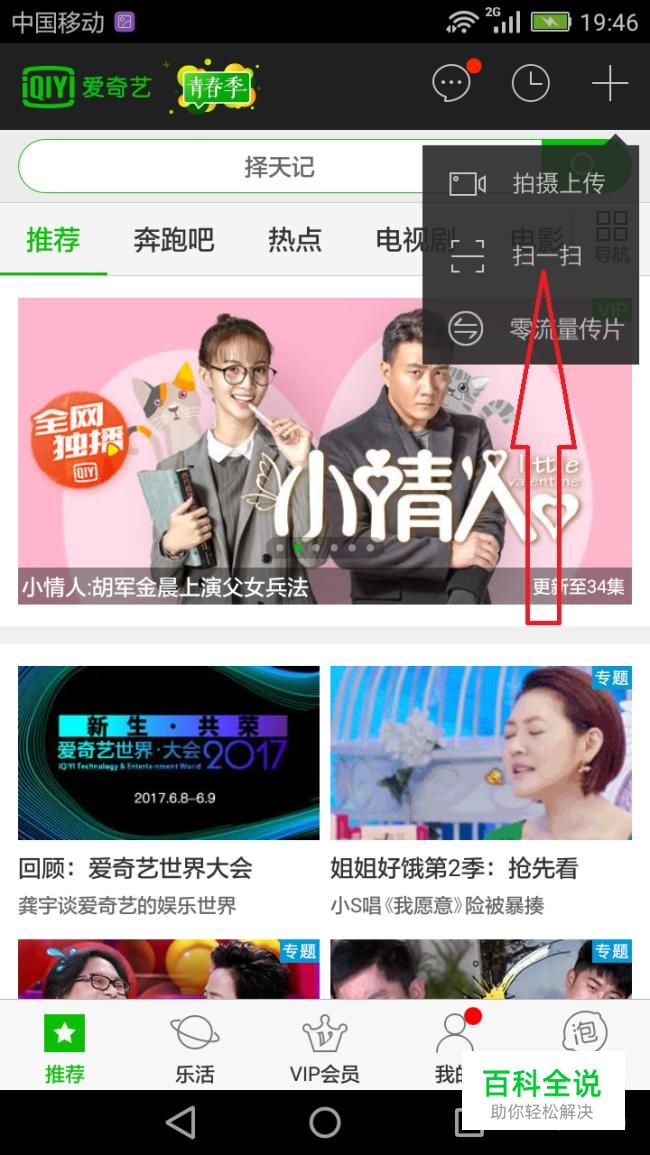Go to 乐活 in the bottom navigation
650x1155 pixels.
point(195,1047)
